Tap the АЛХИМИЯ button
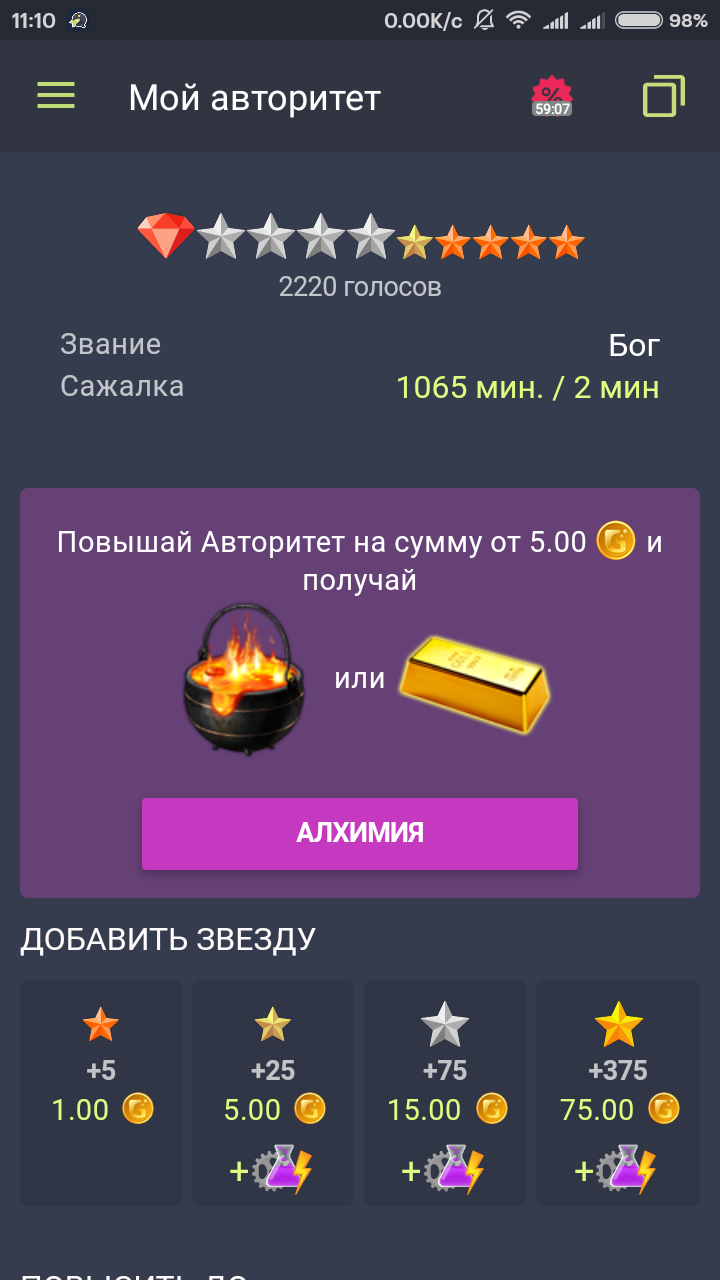Viewport: 720px width, 1280px height. (360, 833)
